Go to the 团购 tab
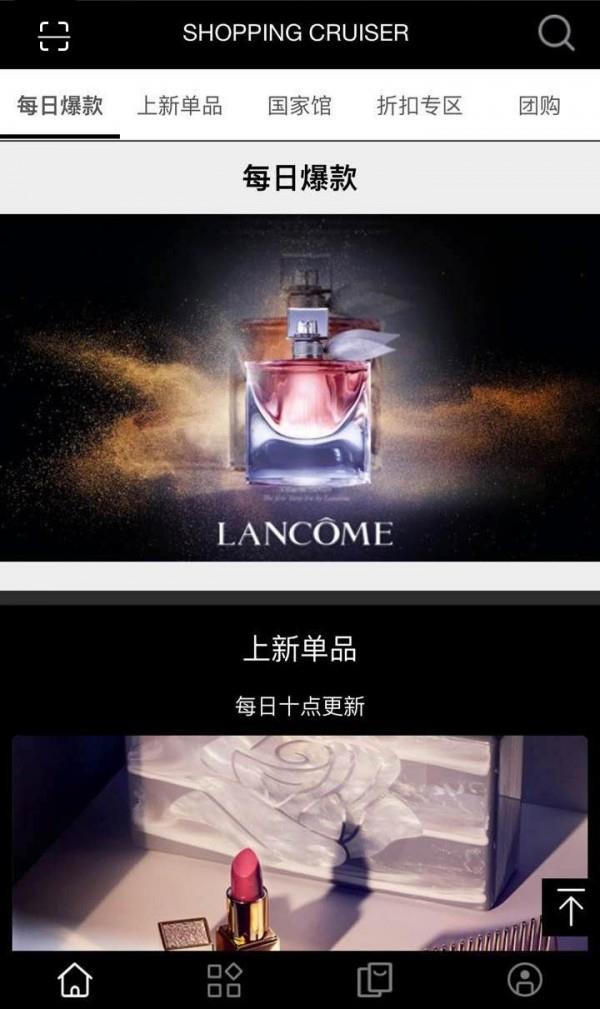This screenshot has height=1009, width=600. pos(539,106)
